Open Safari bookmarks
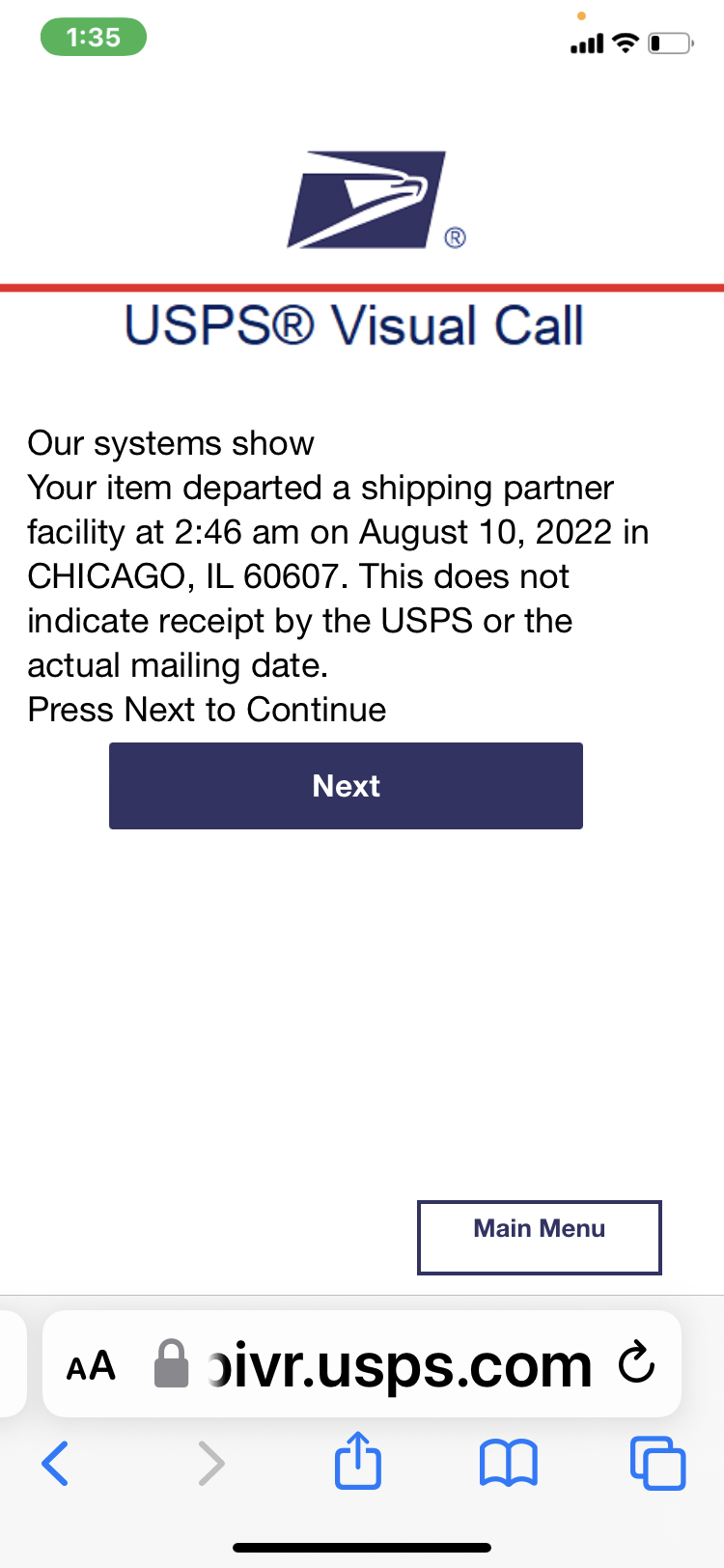 [509, 1463]
